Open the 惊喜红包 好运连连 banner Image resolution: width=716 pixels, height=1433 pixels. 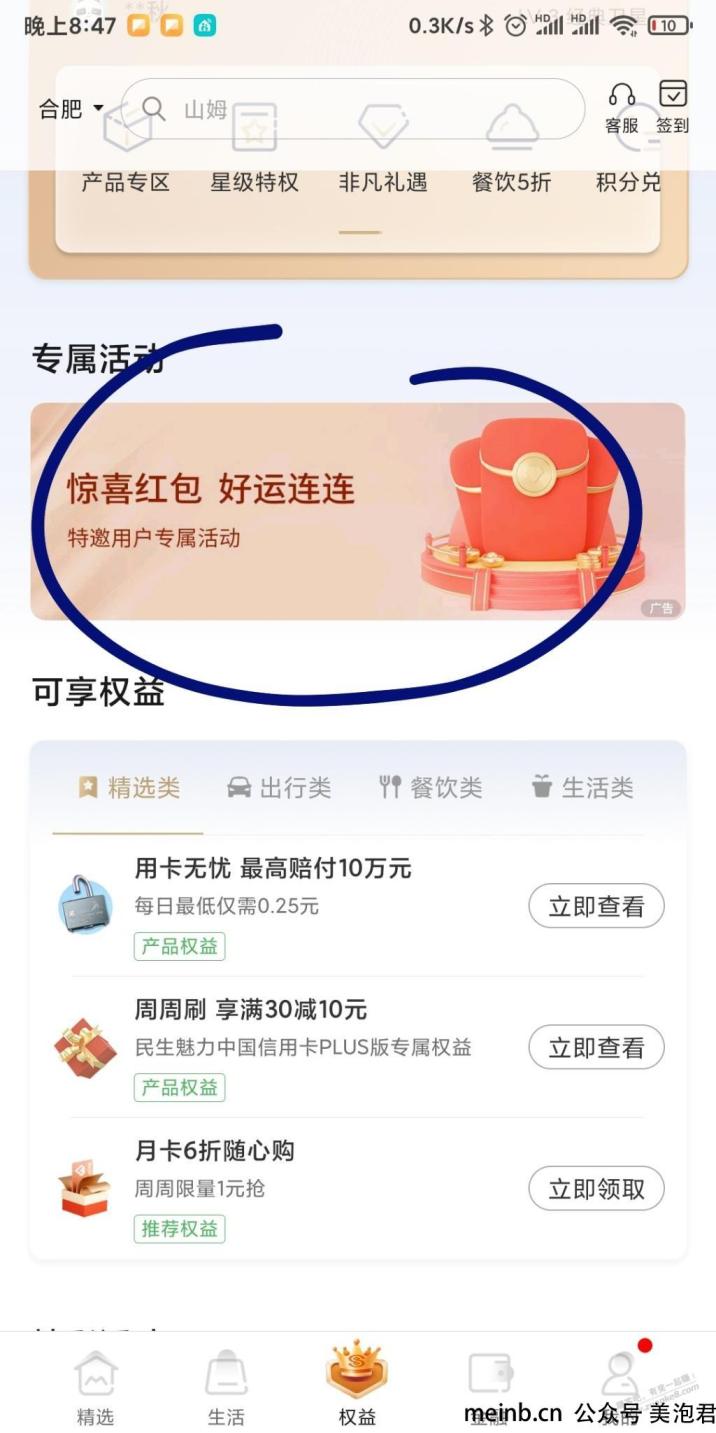pos(357,511)
